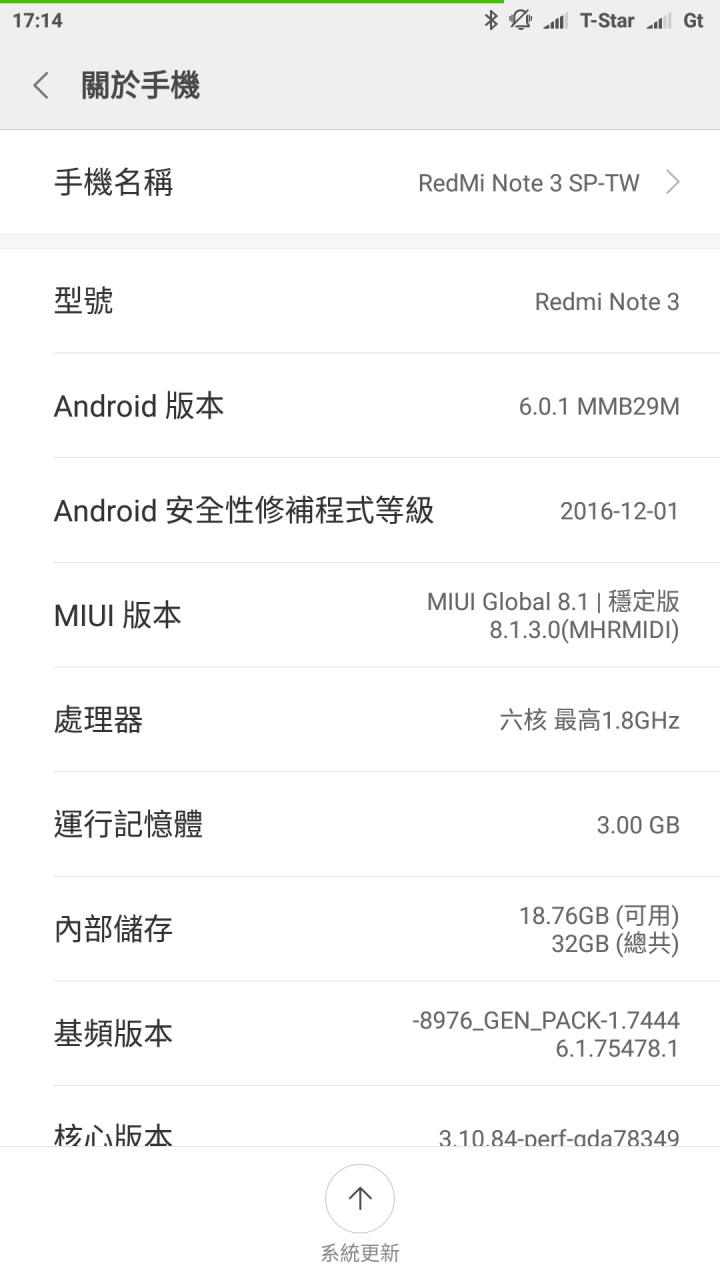Open 手機名稱 RedMi Note 3 SP-TW row
This screenshot has width=720, height=1280.
click(360, 182)
